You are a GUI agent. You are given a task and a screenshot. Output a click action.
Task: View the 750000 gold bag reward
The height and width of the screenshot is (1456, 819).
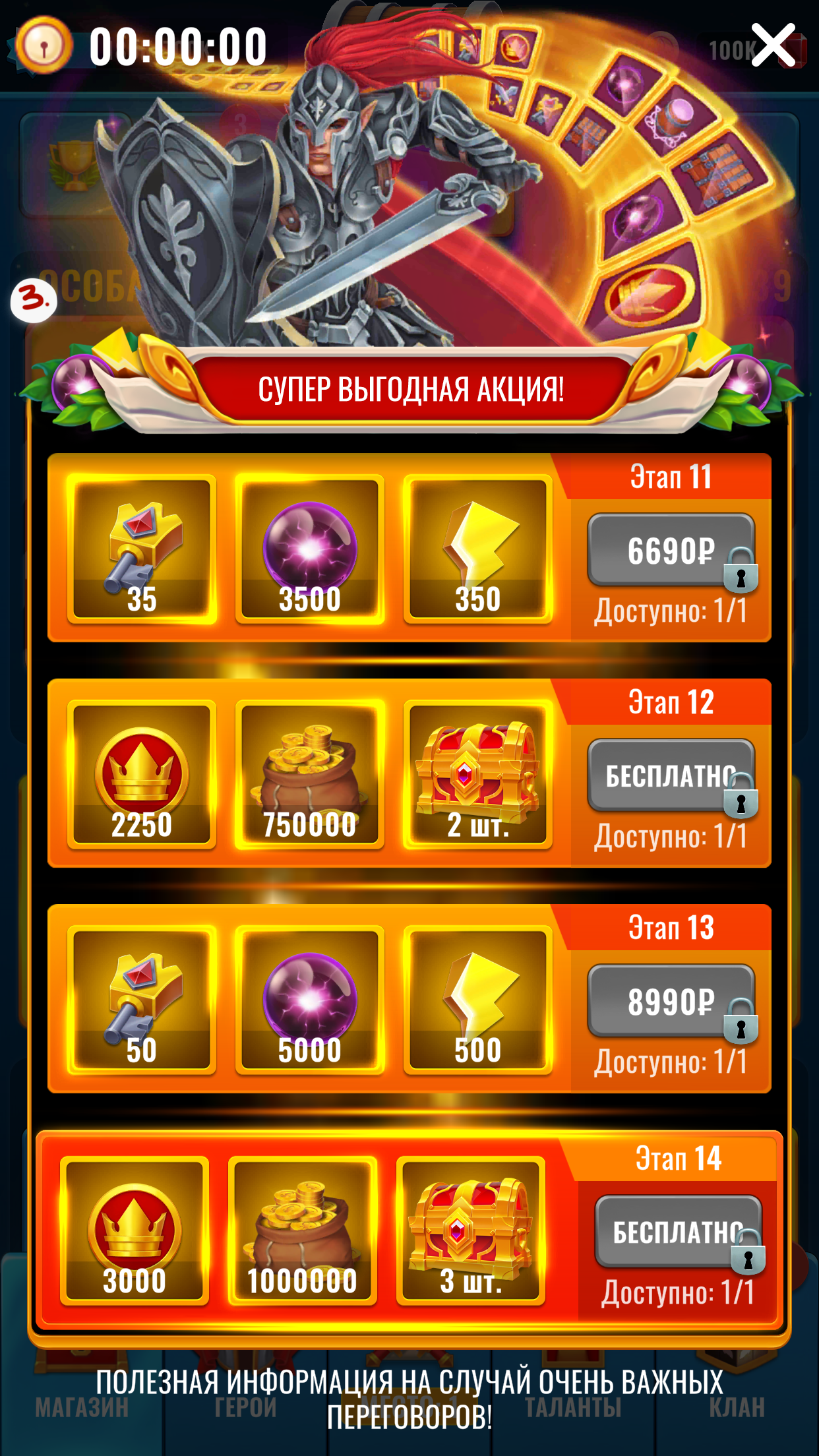310,774
